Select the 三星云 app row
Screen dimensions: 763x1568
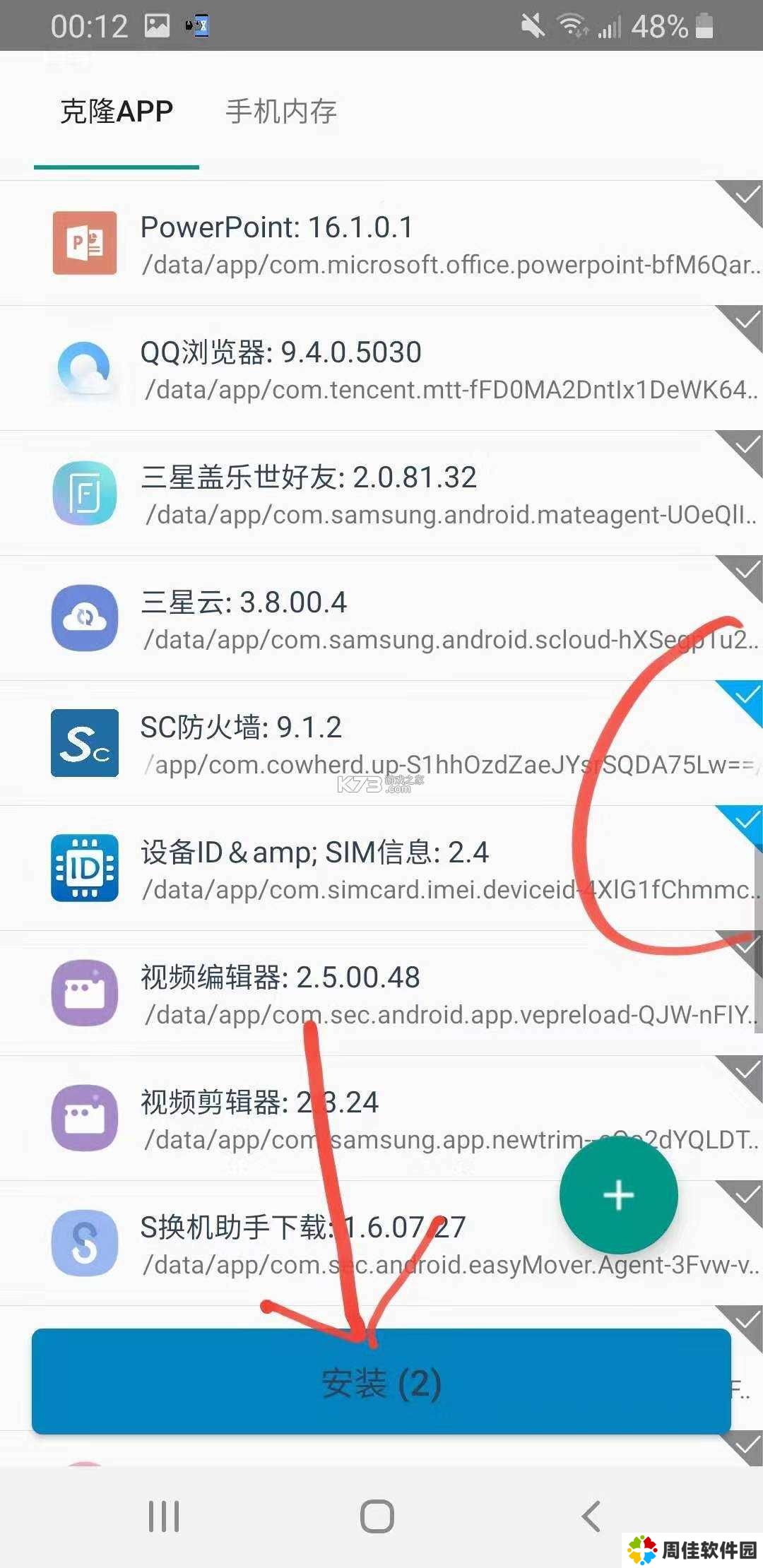pyautogui.click(x=381, y=619)
